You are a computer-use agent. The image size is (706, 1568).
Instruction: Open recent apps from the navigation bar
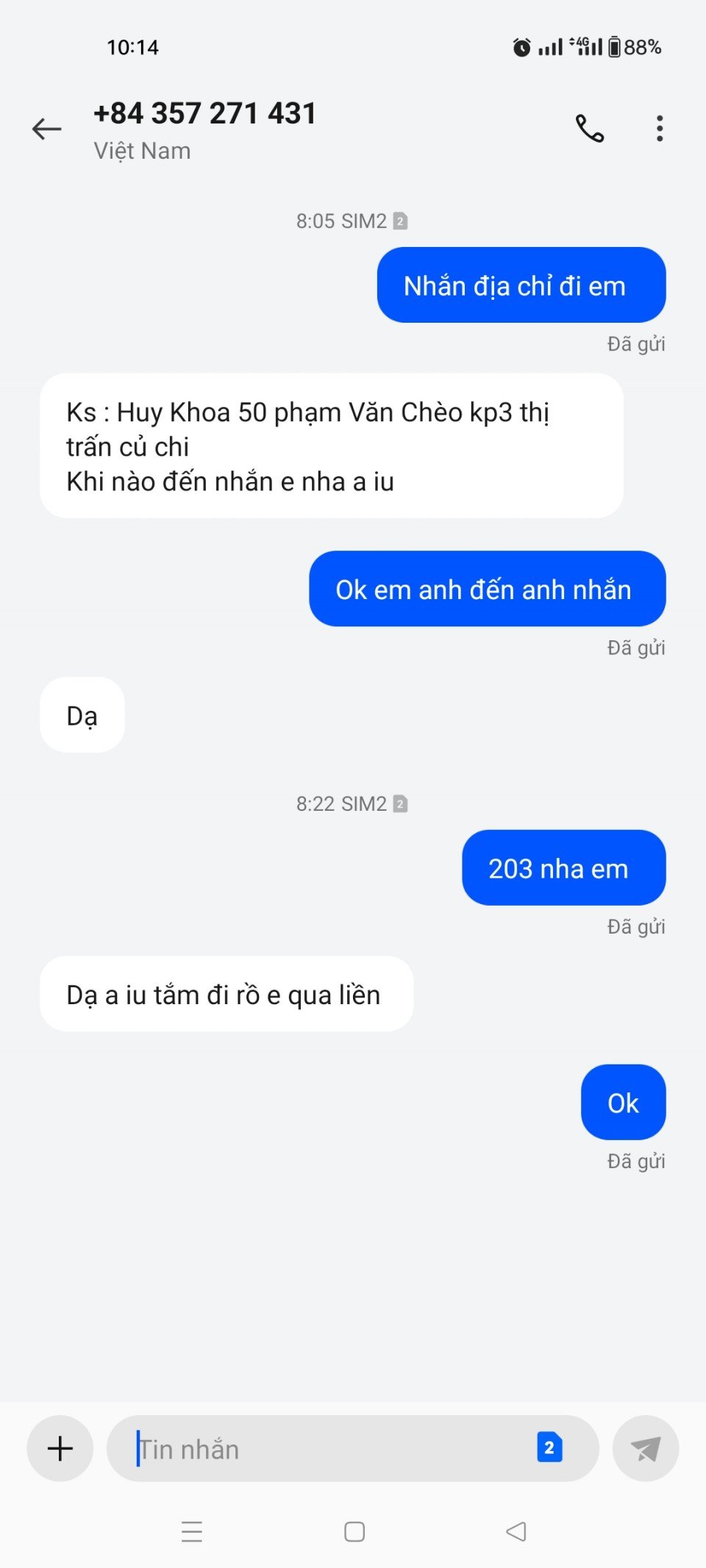[x=192, y=1531]
